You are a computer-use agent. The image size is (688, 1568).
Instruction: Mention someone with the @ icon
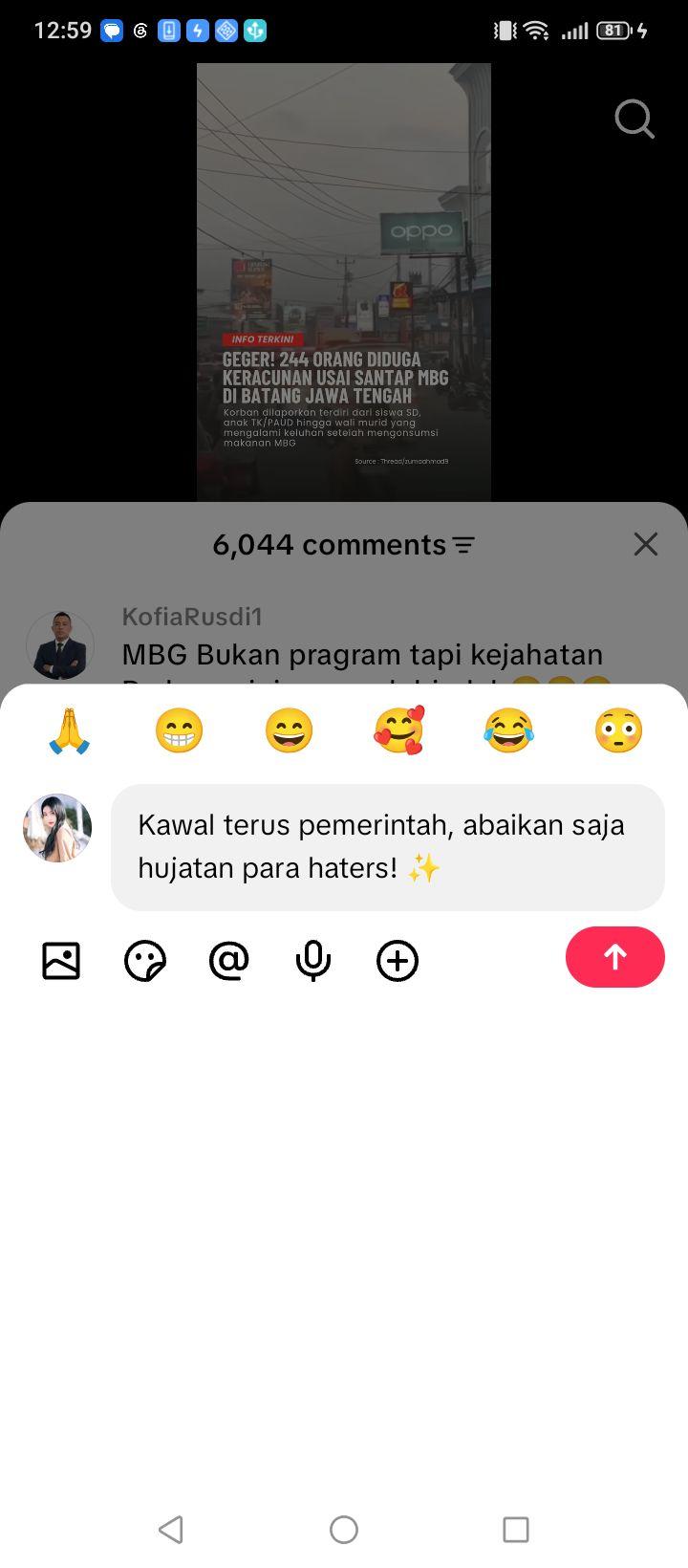[229, 961]
